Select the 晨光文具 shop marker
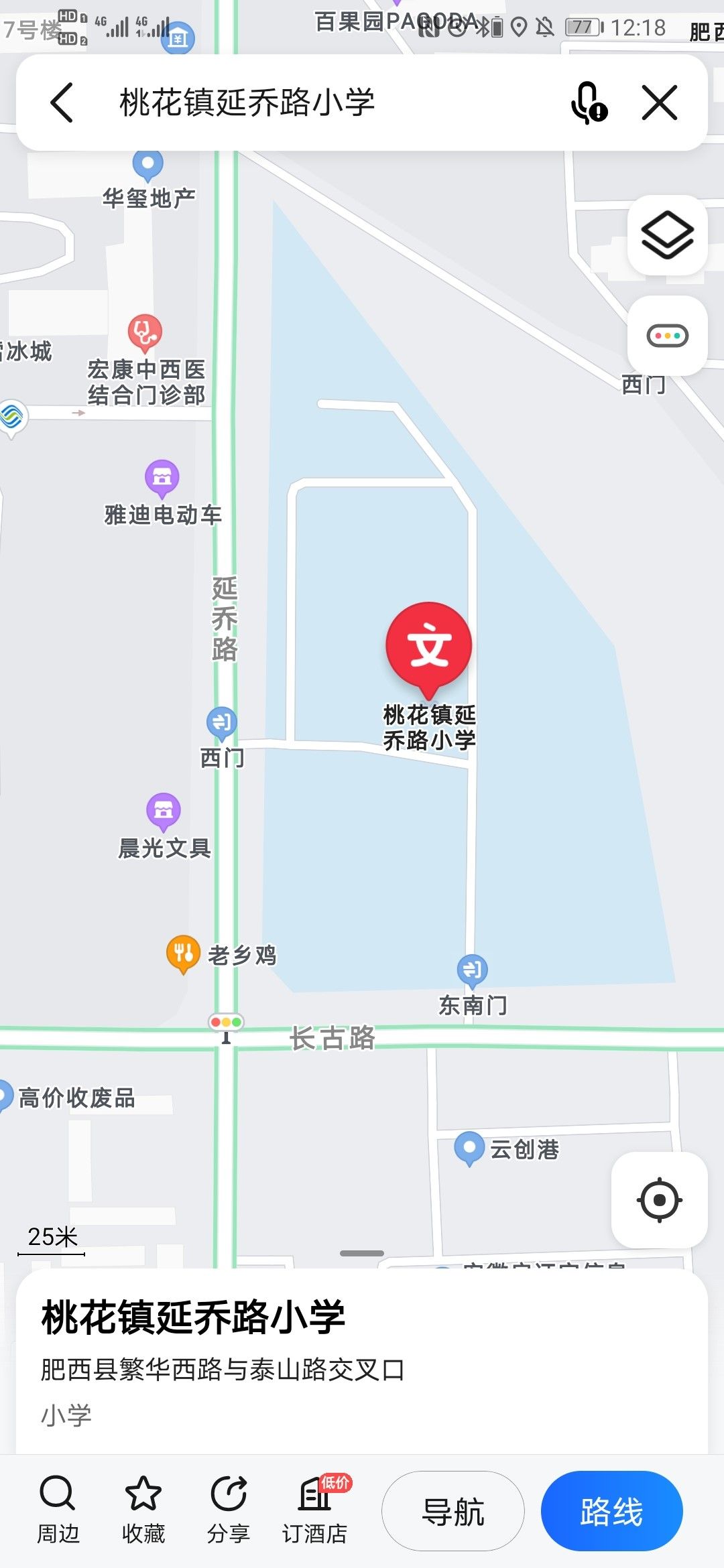 (x=164, y=811)
